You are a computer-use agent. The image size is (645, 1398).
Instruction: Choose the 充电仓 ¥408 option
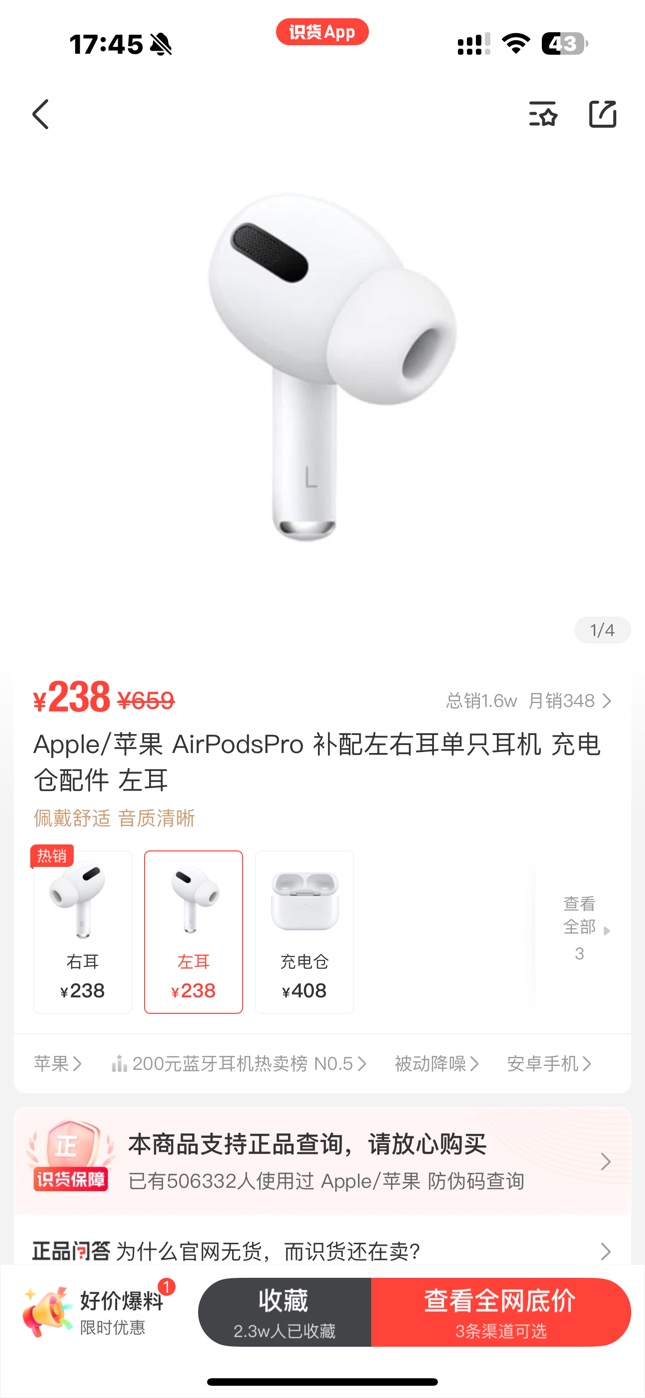(304, 932)
